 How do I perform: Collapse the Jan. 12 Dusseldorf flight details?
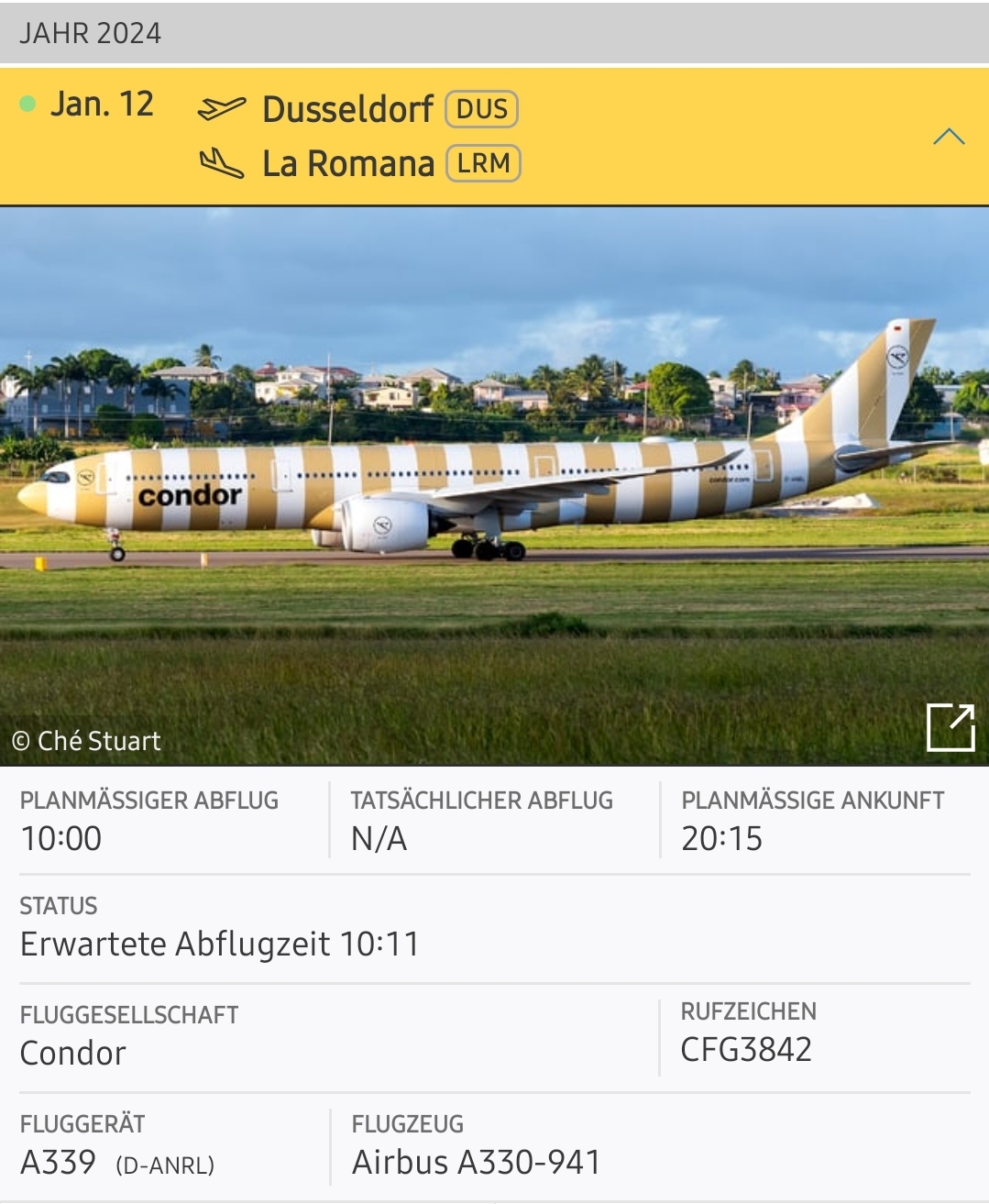(949, 138)
